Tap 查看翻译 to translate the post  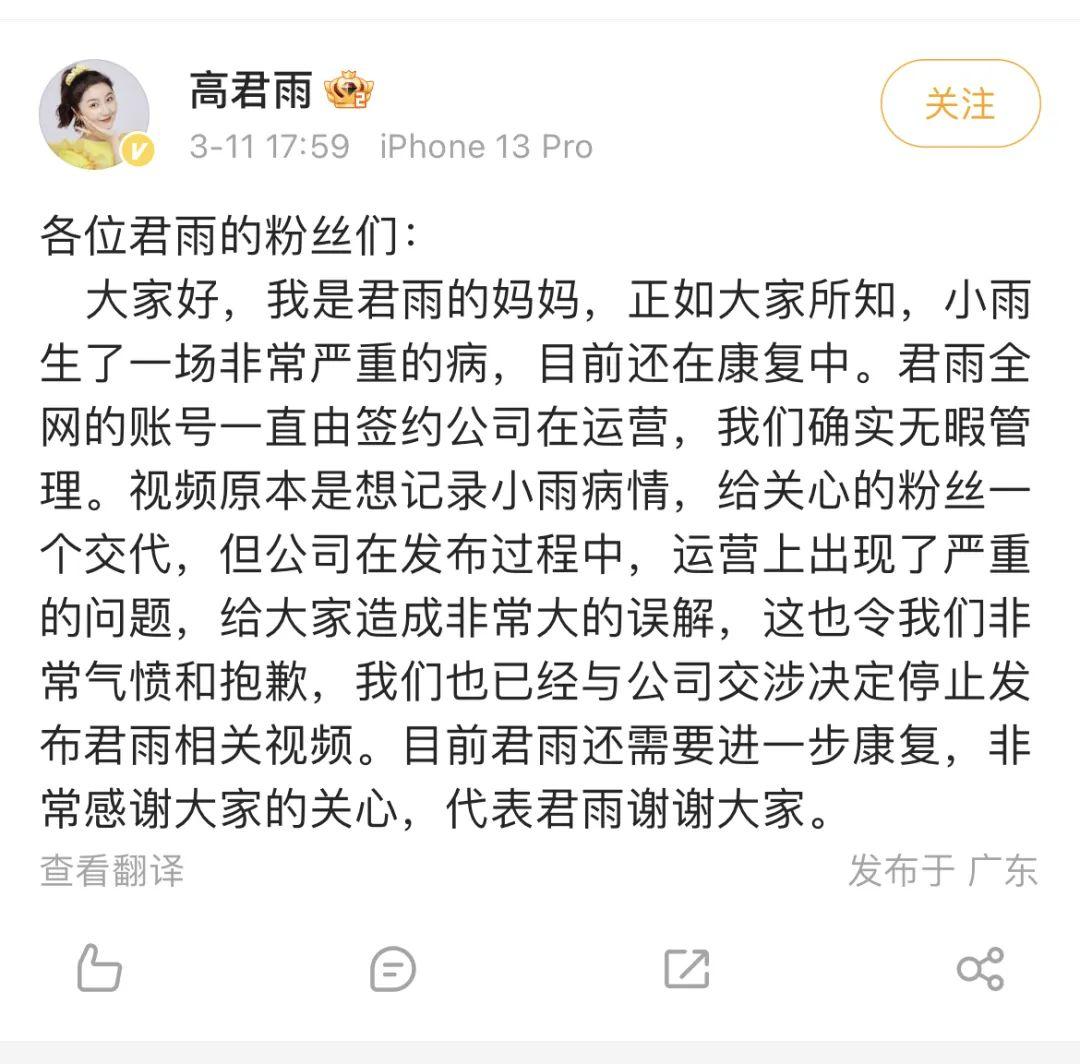click(112, 870)
